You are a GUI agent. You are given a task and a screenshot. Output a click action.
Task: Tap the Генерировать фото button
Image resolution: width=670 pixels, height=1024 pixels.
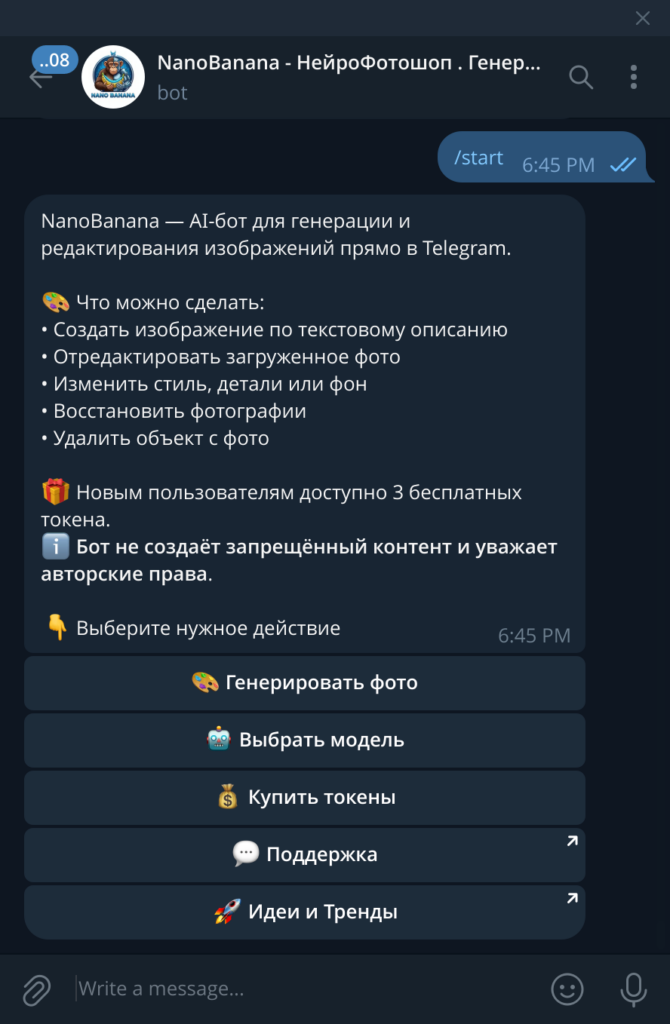(304, 683)
